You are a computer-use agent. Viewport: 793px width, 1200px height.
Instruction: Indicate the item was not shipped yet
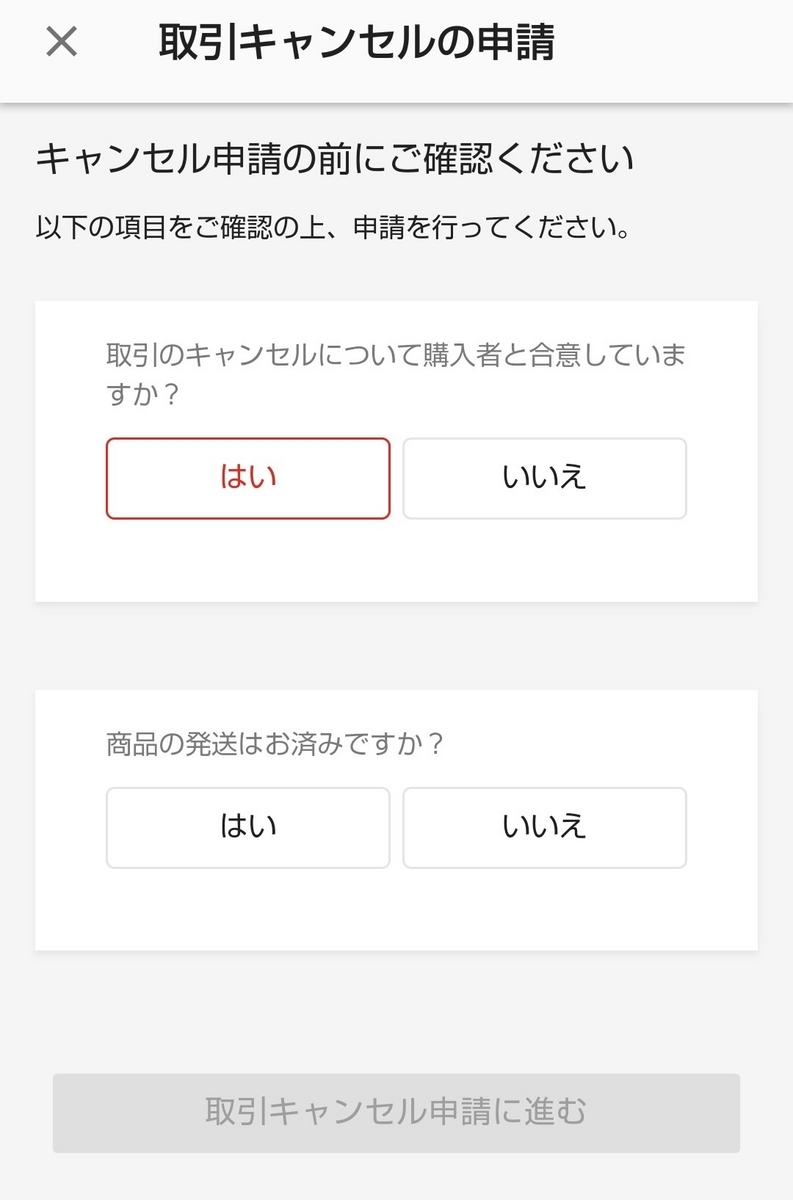[544, 827]
